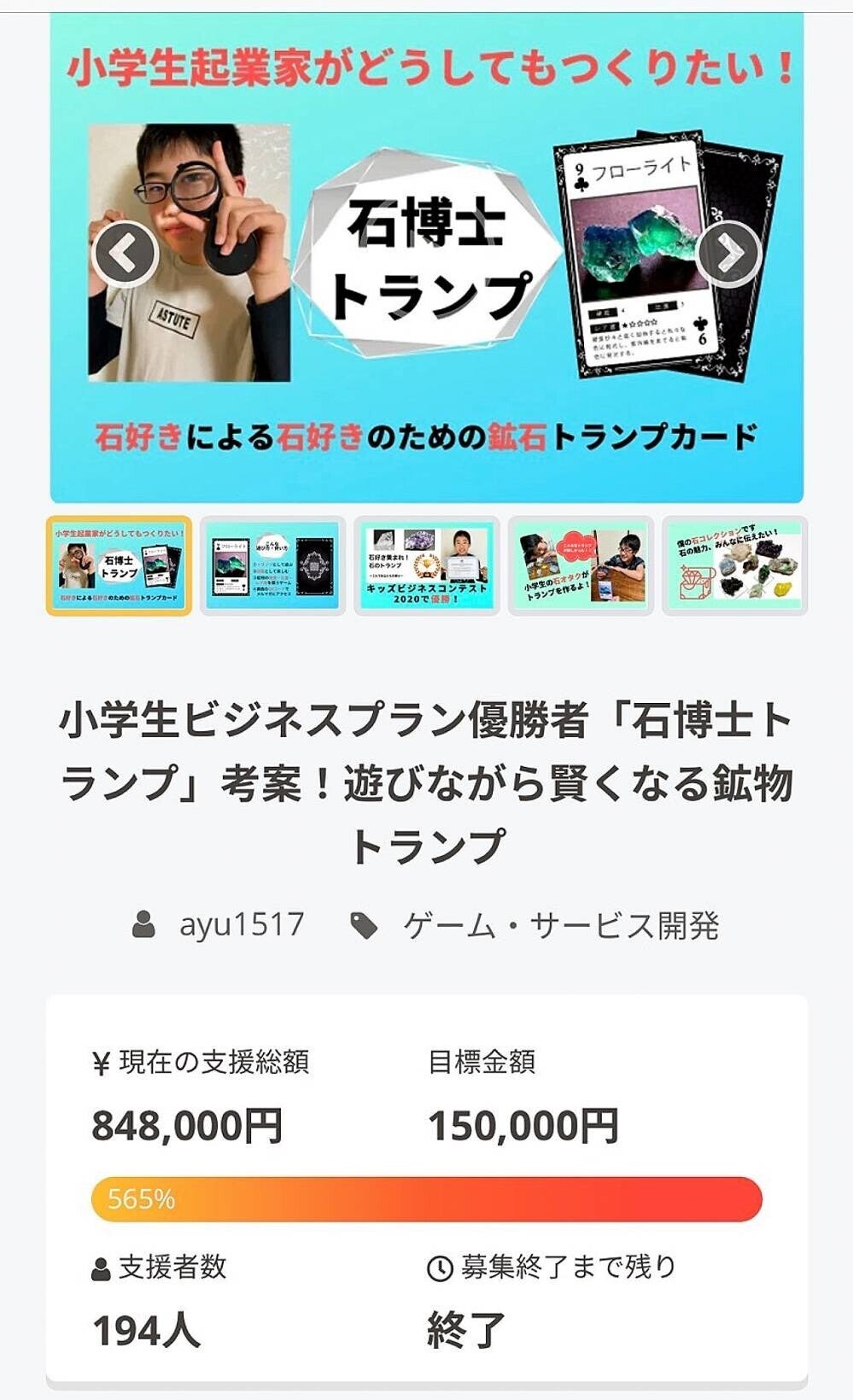The image size is (853, 1400).
Task: Select the second thumbnail showing card designs
Action: [x=272, y=565]
